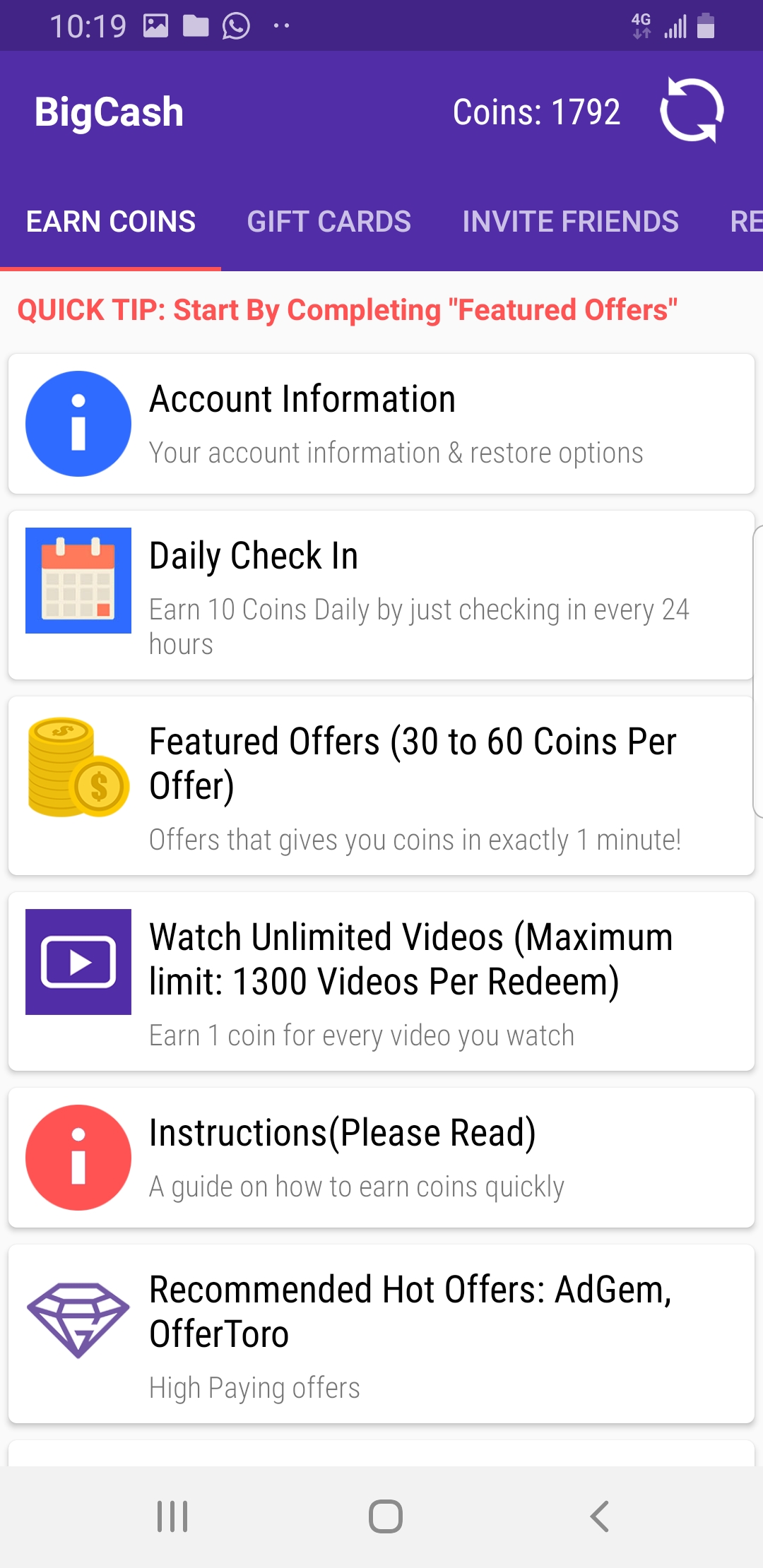Open Account Information
763x1568 pixels.
click(381, 424)
